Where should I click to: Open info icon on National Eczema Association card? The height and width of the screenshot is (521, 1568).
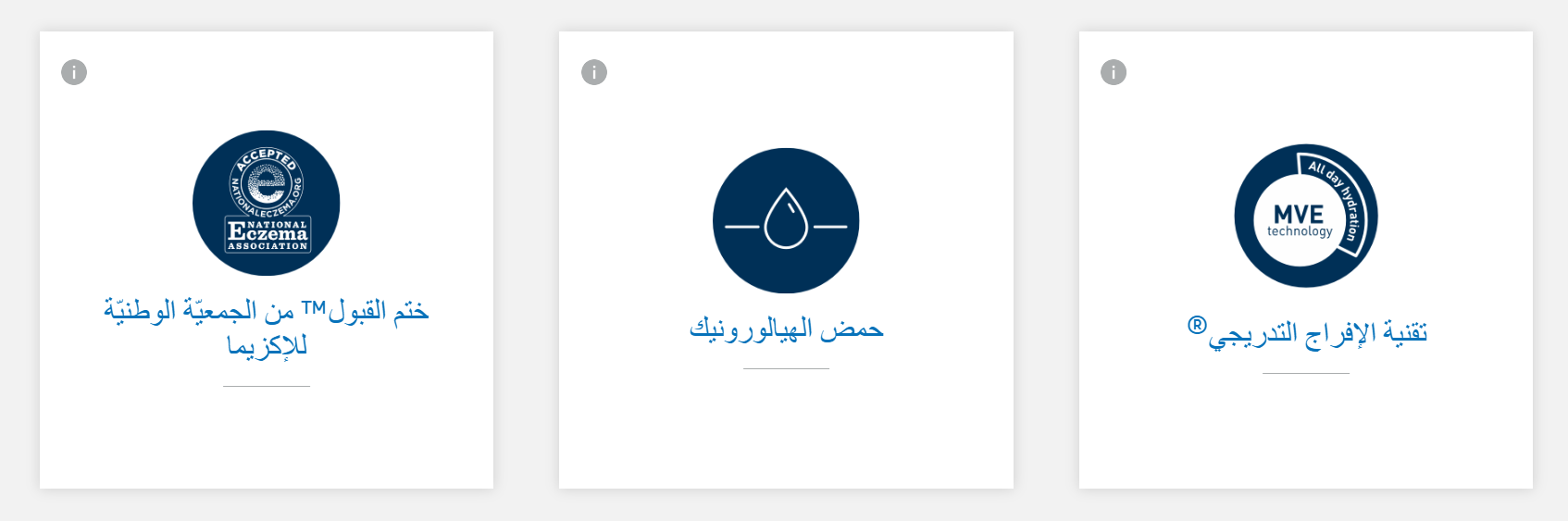click(74, 72)
